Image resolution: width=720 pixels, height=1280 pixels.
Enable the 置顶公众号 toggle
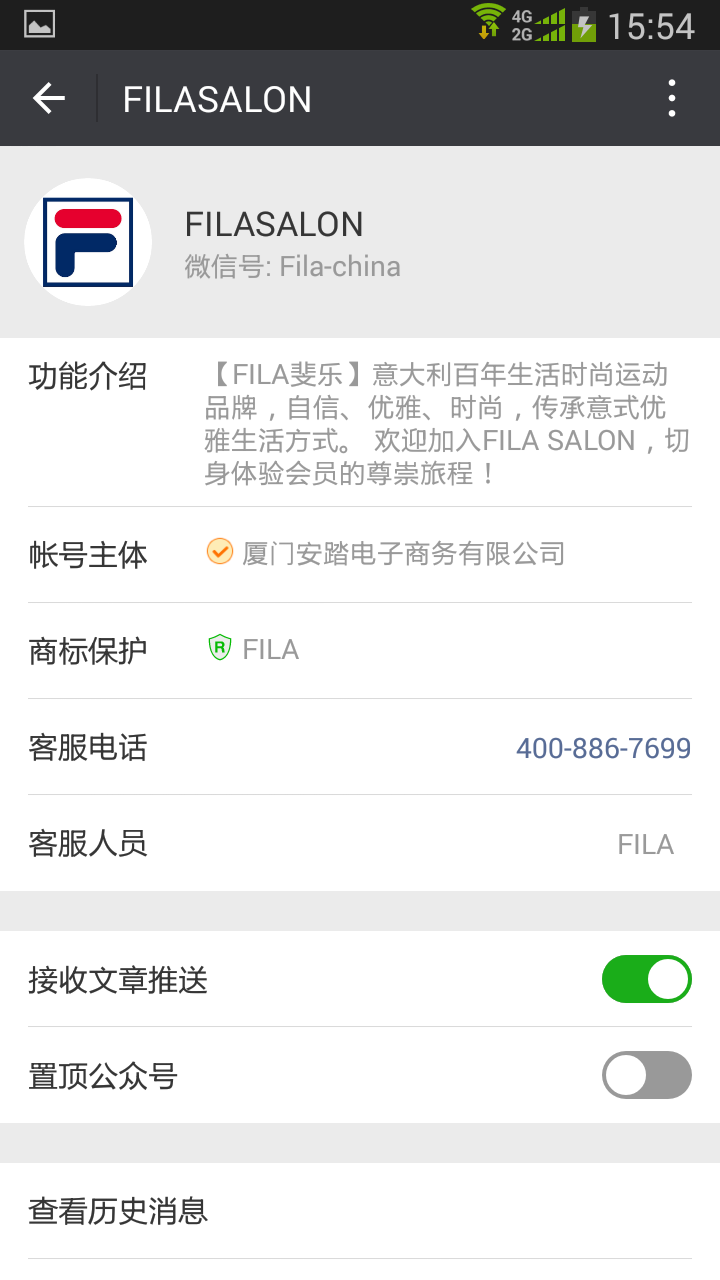coord(647,1075)
